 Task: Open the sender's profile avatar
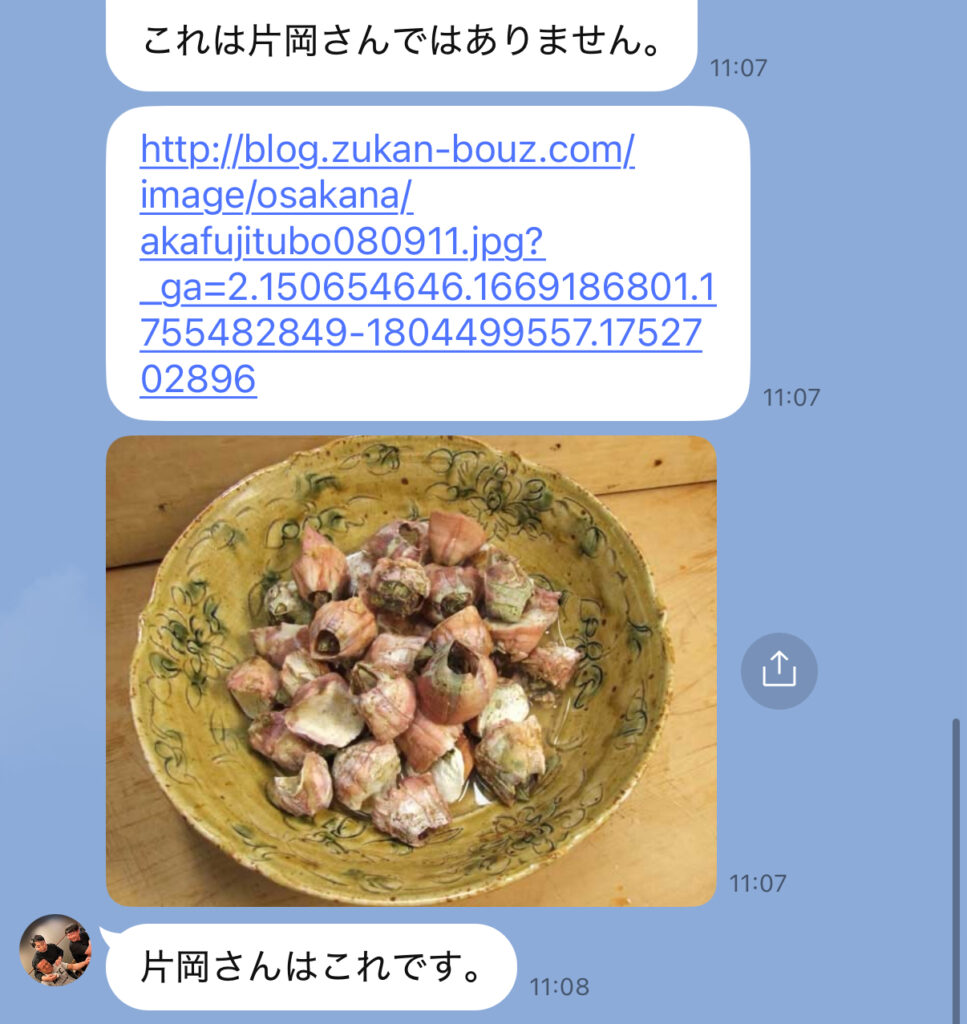tap(56, 950)
